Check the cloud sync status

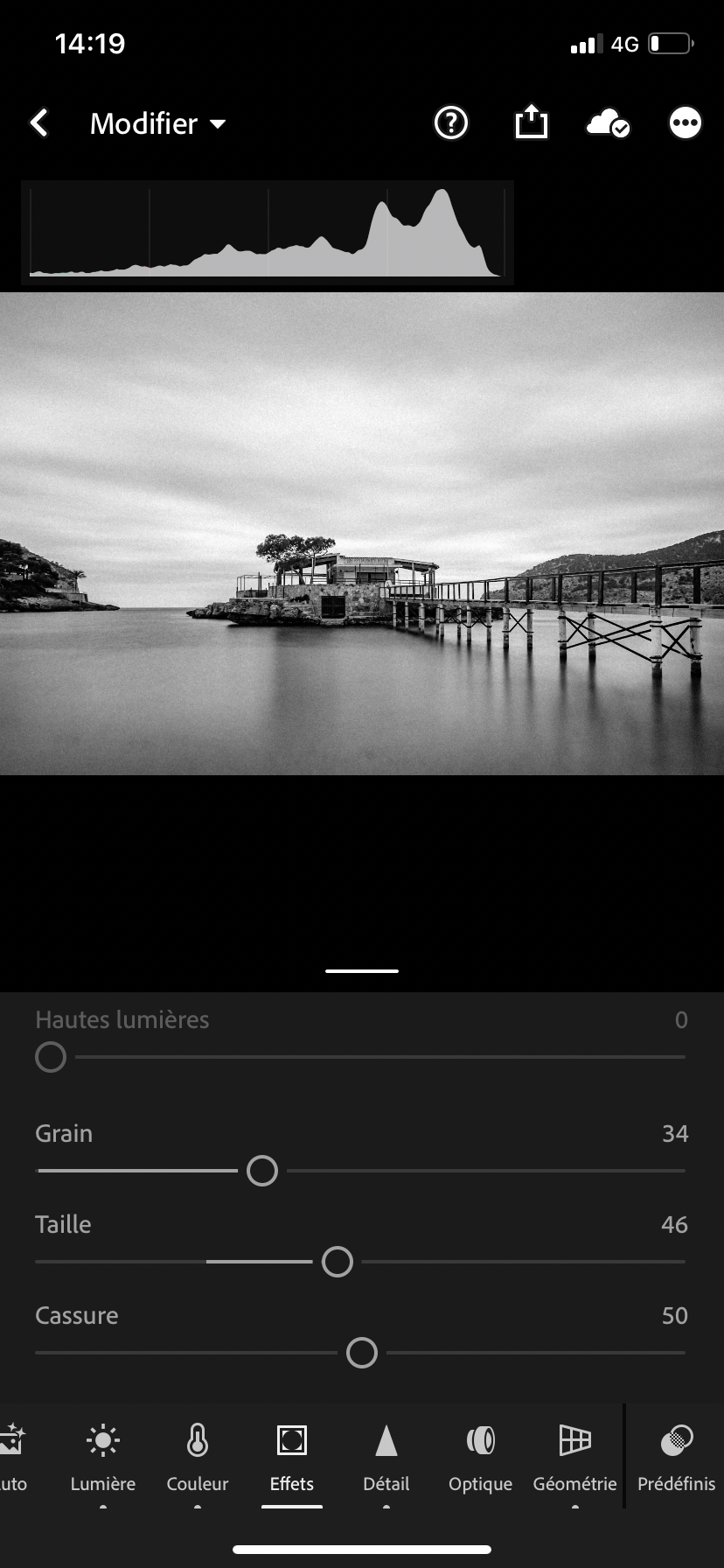[x=608, y=123]
